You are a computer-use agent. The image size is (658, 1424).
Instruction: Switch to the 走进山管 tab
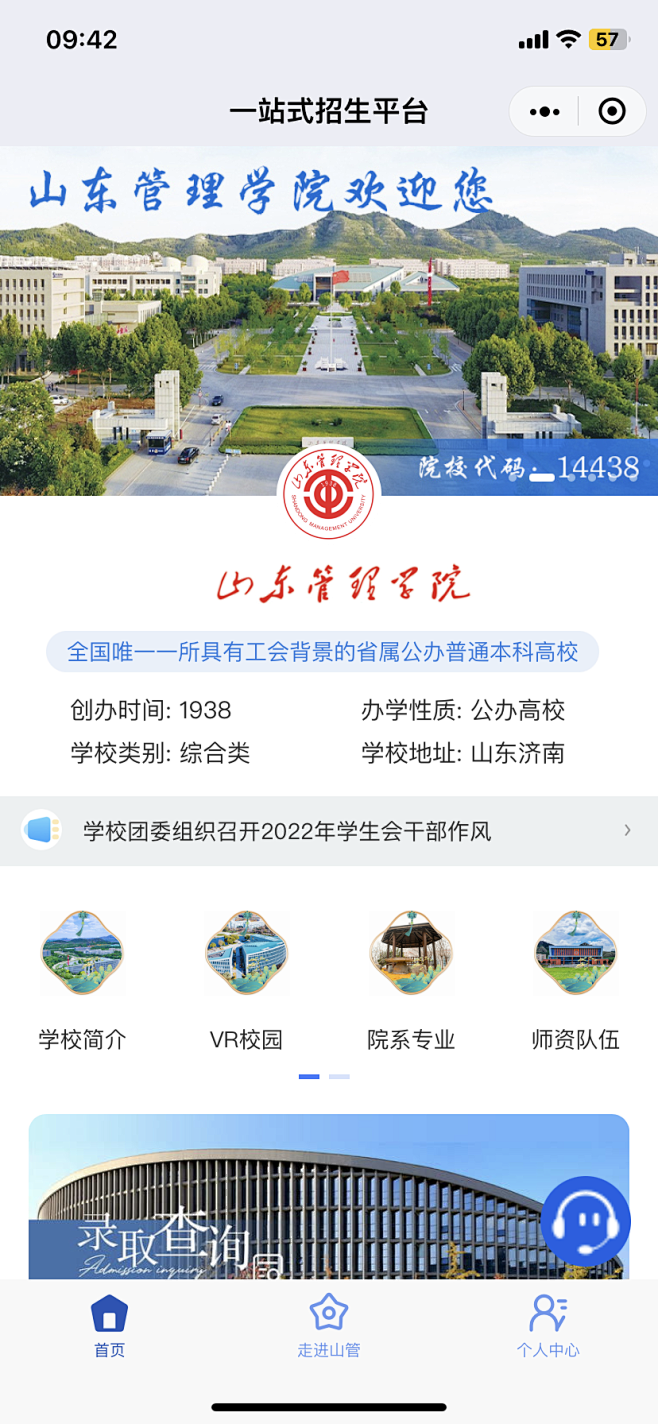click(x=328, y=1327)
